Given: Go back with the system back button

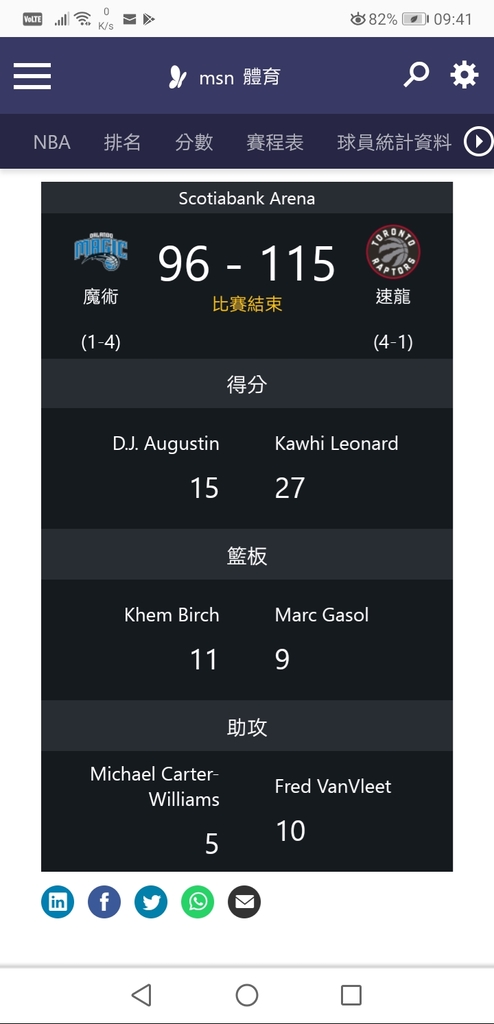Looking at the screenshot, I should click(x=142, y=995).
